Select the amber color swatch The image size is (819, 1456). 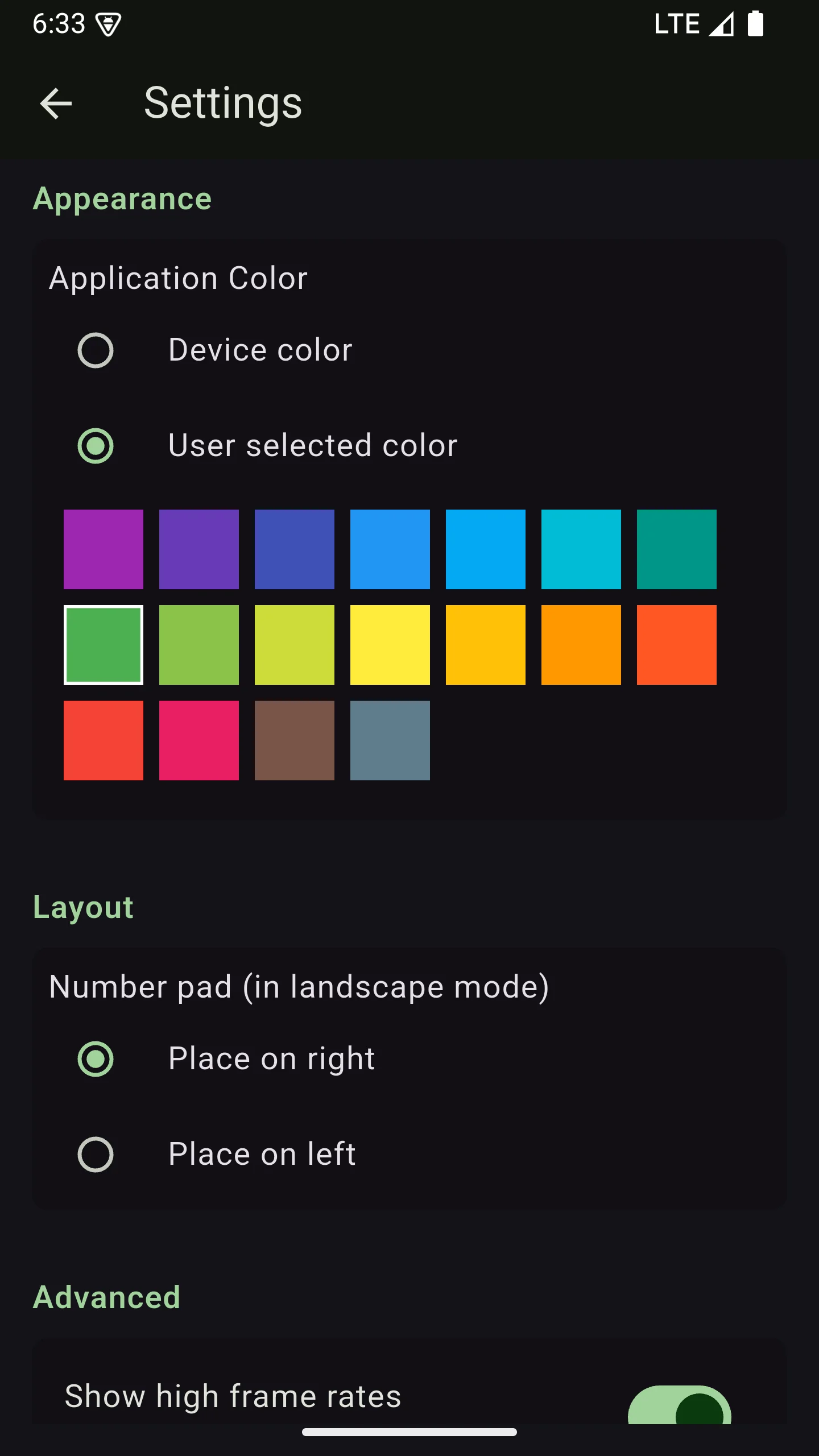tap(486, 645)
